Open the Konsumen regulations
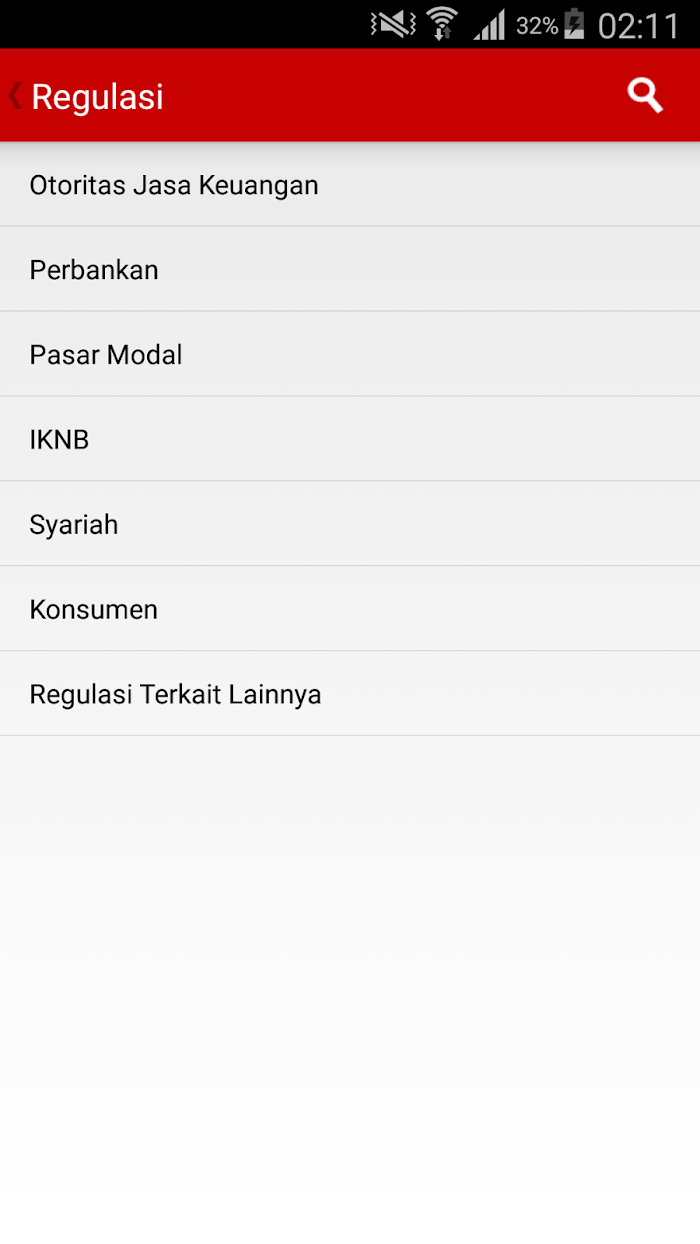 pyautogui.click(x=350, y=609)
